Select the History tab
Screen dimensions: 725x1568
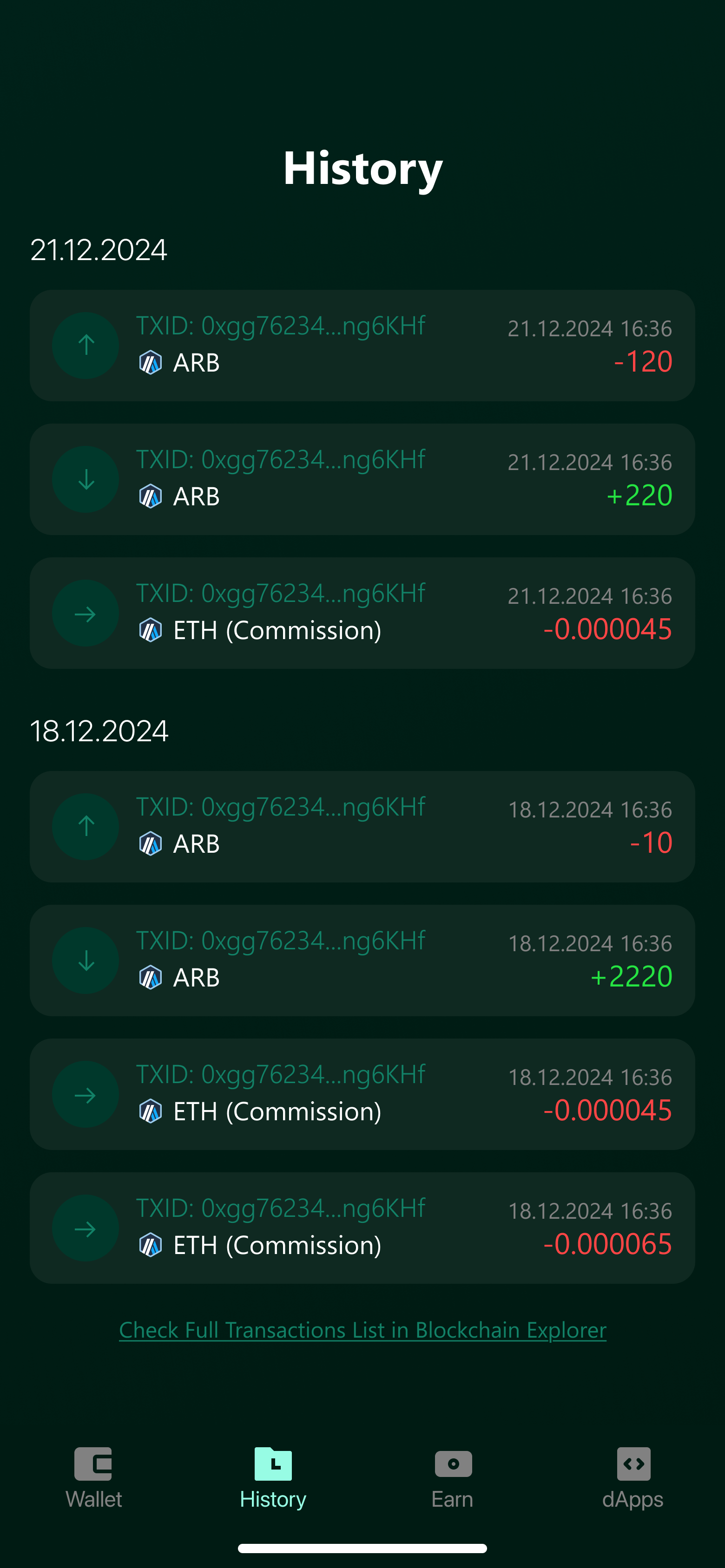pyautogui.click(x=272, y=1477)
